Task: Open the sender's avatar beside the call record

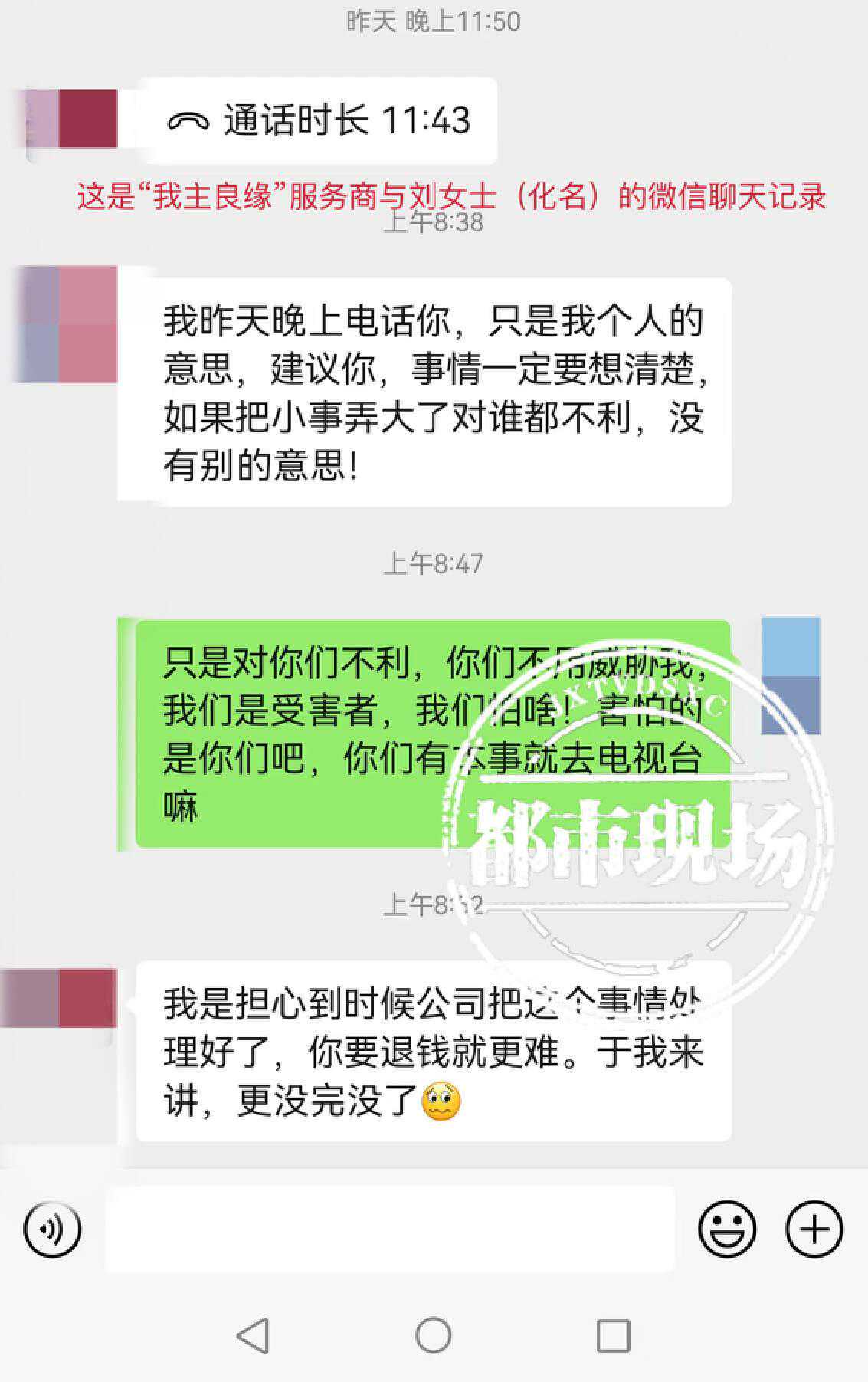Action: [72, 119]
